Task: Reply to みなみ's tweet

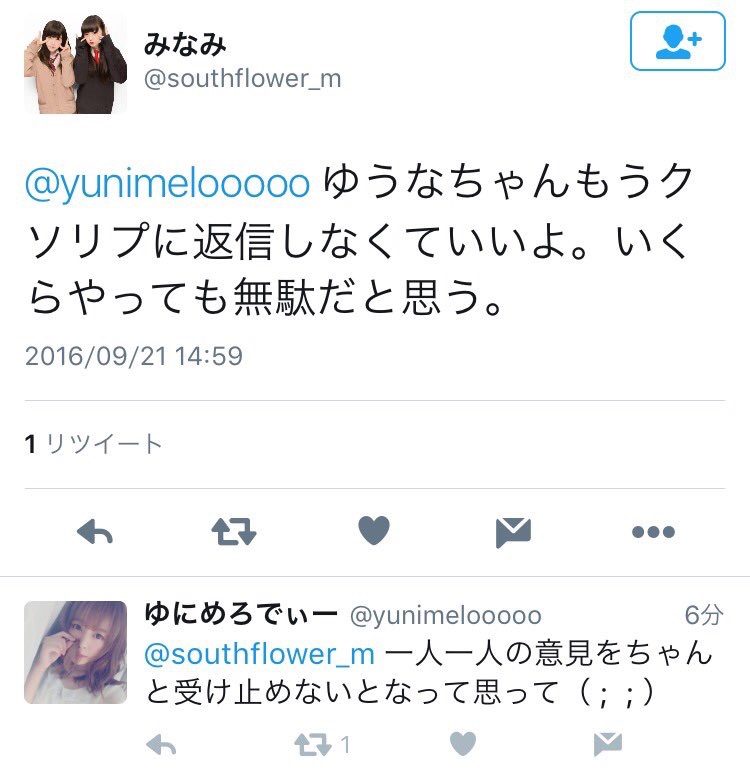Action: click(x=95, y=532)
